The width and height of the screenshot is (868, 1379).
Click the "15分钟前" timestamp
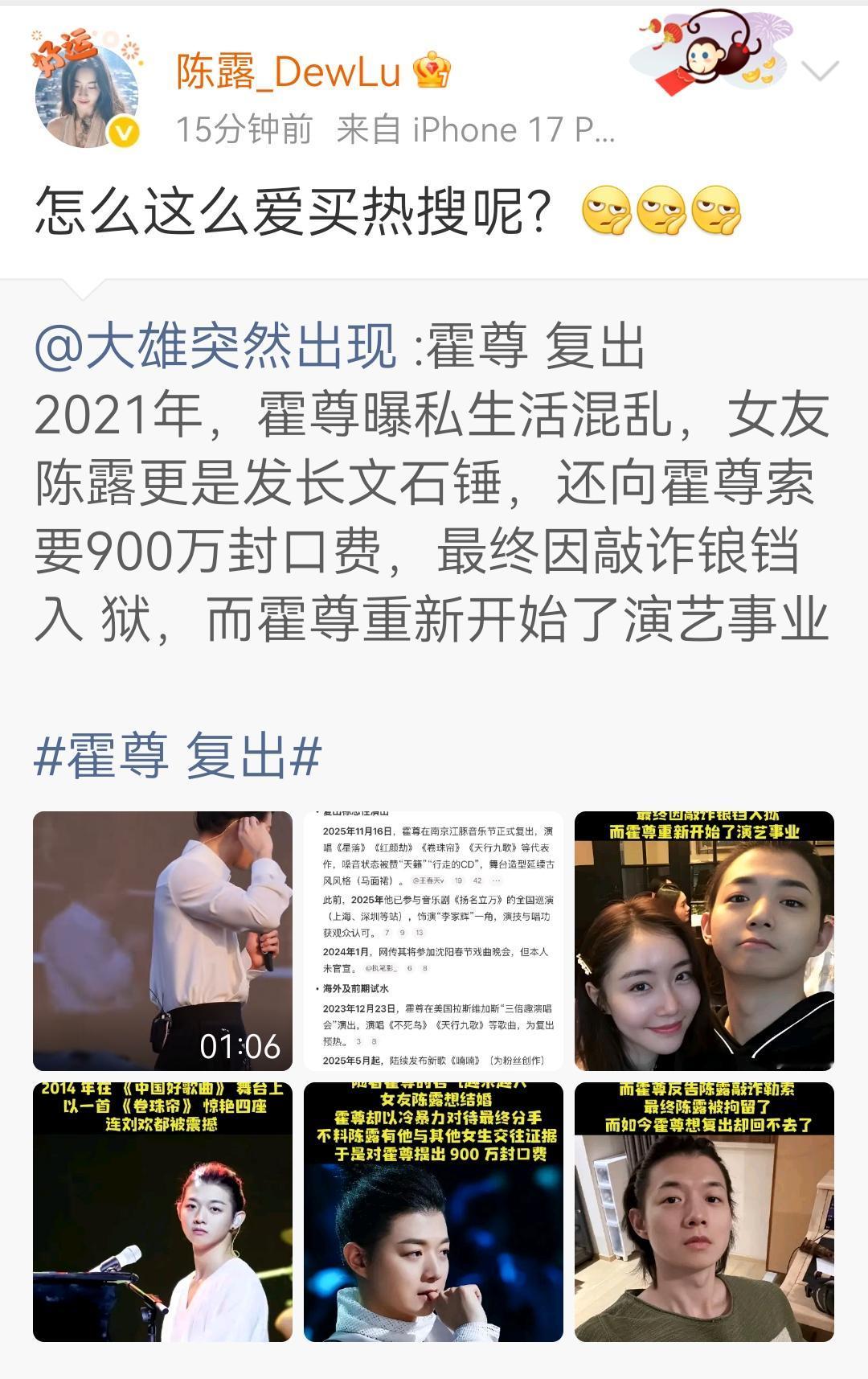point(233,129)
